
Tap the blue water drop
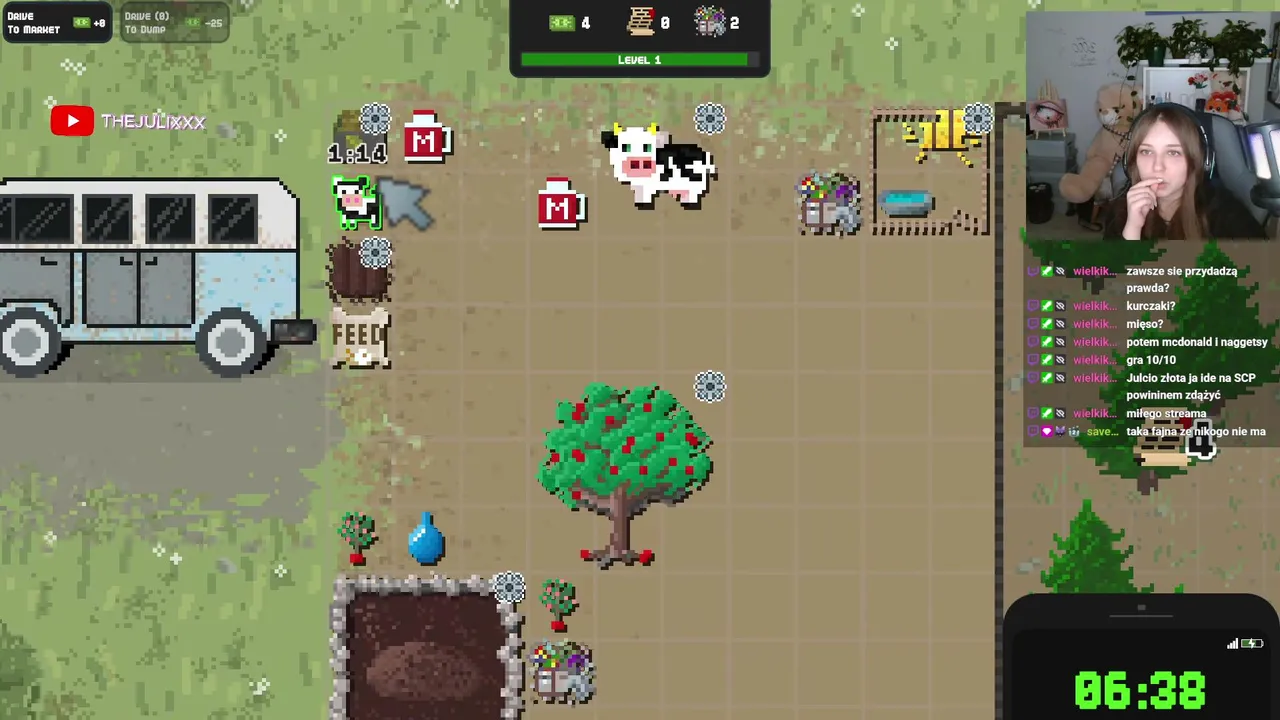pos(427,539)
